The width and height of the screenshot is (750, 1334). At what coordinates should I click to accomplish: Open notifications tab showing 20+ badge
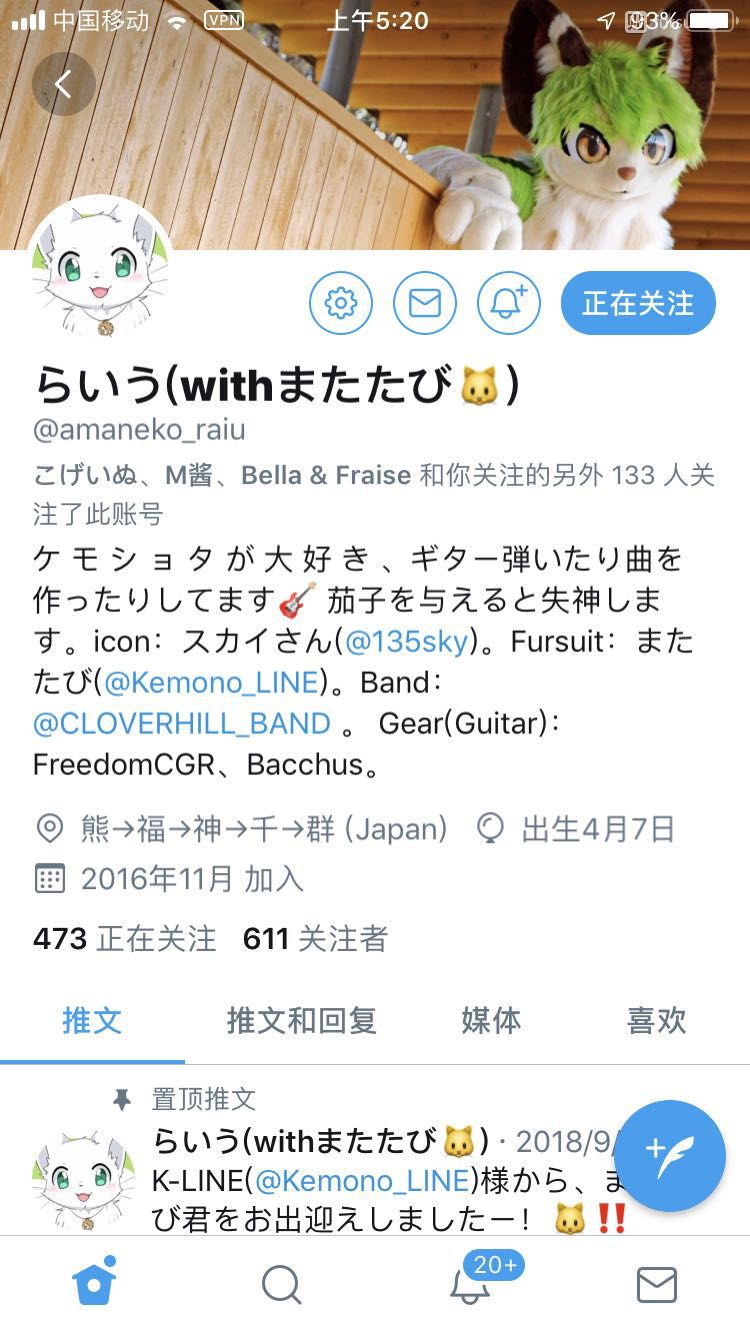(x=470, y=1285)
